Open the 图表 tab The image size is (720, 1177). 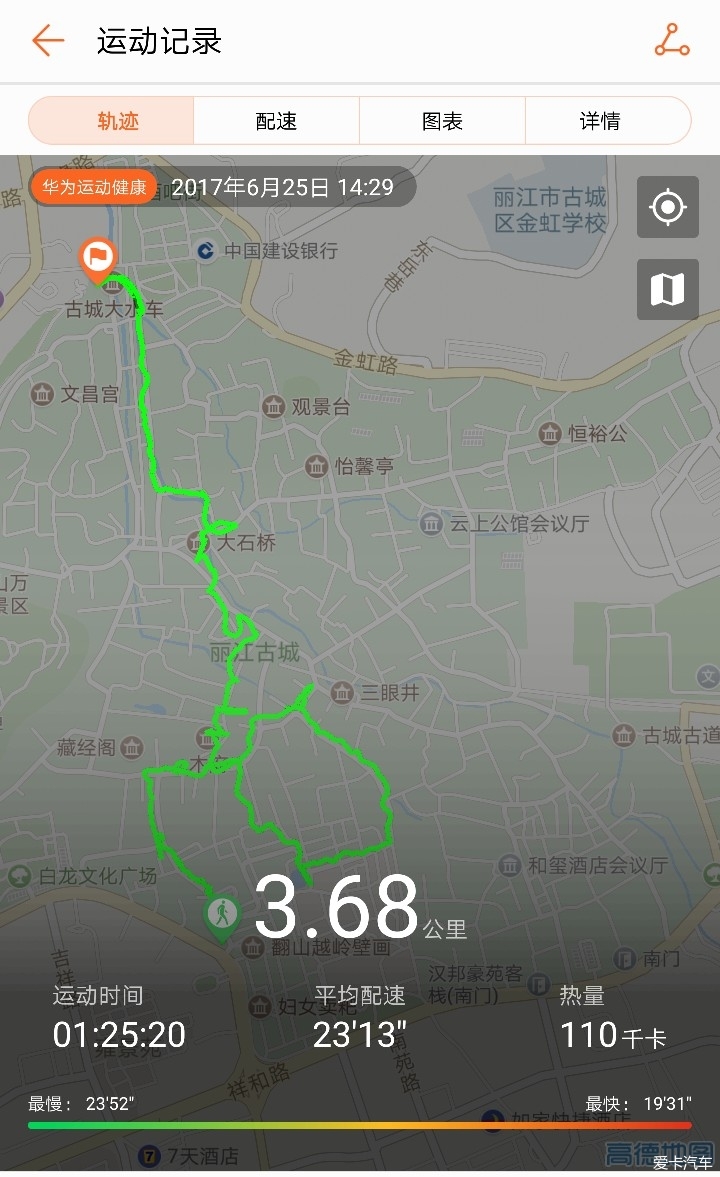tap(442, 121)
